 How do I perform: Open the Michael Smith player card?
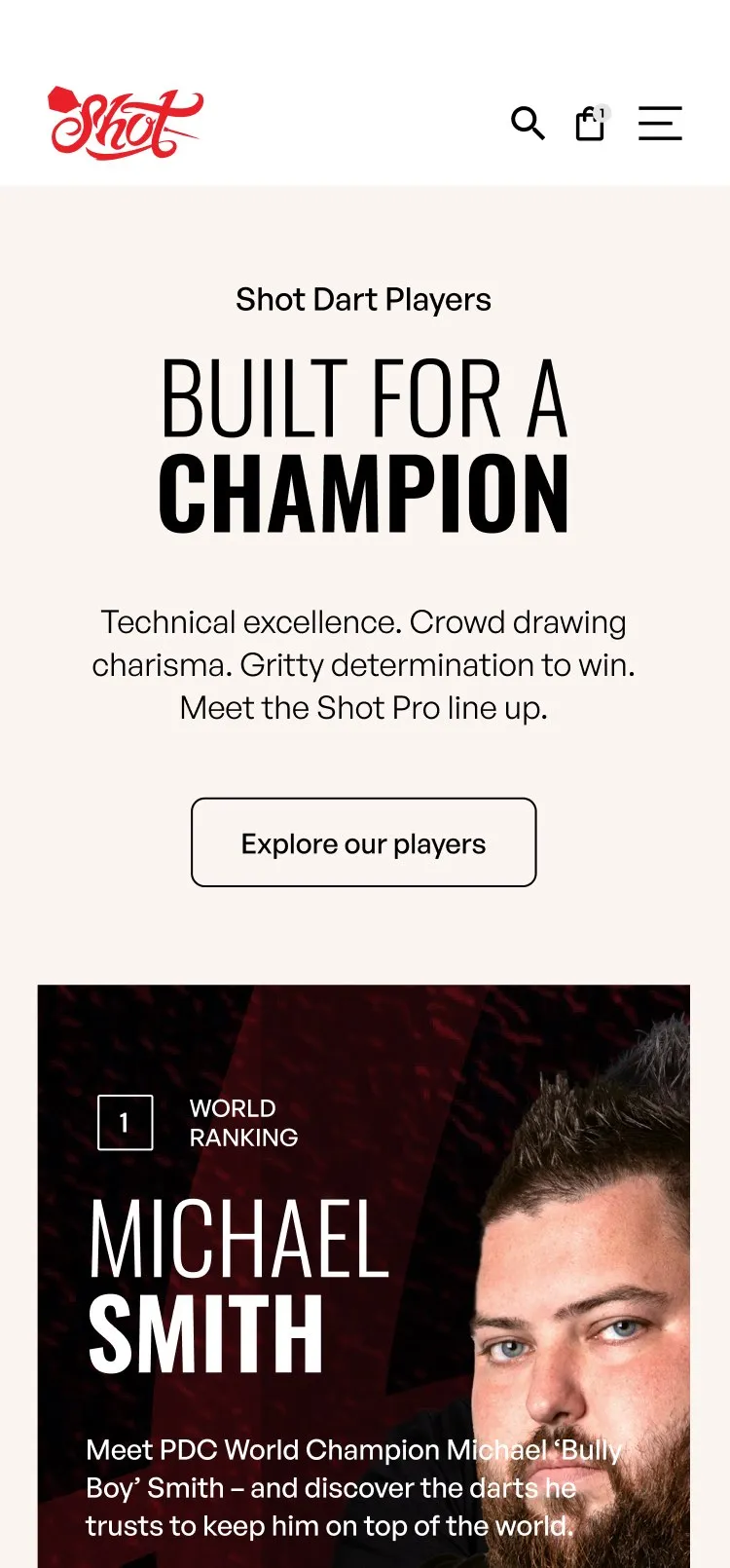(364, 1276)
